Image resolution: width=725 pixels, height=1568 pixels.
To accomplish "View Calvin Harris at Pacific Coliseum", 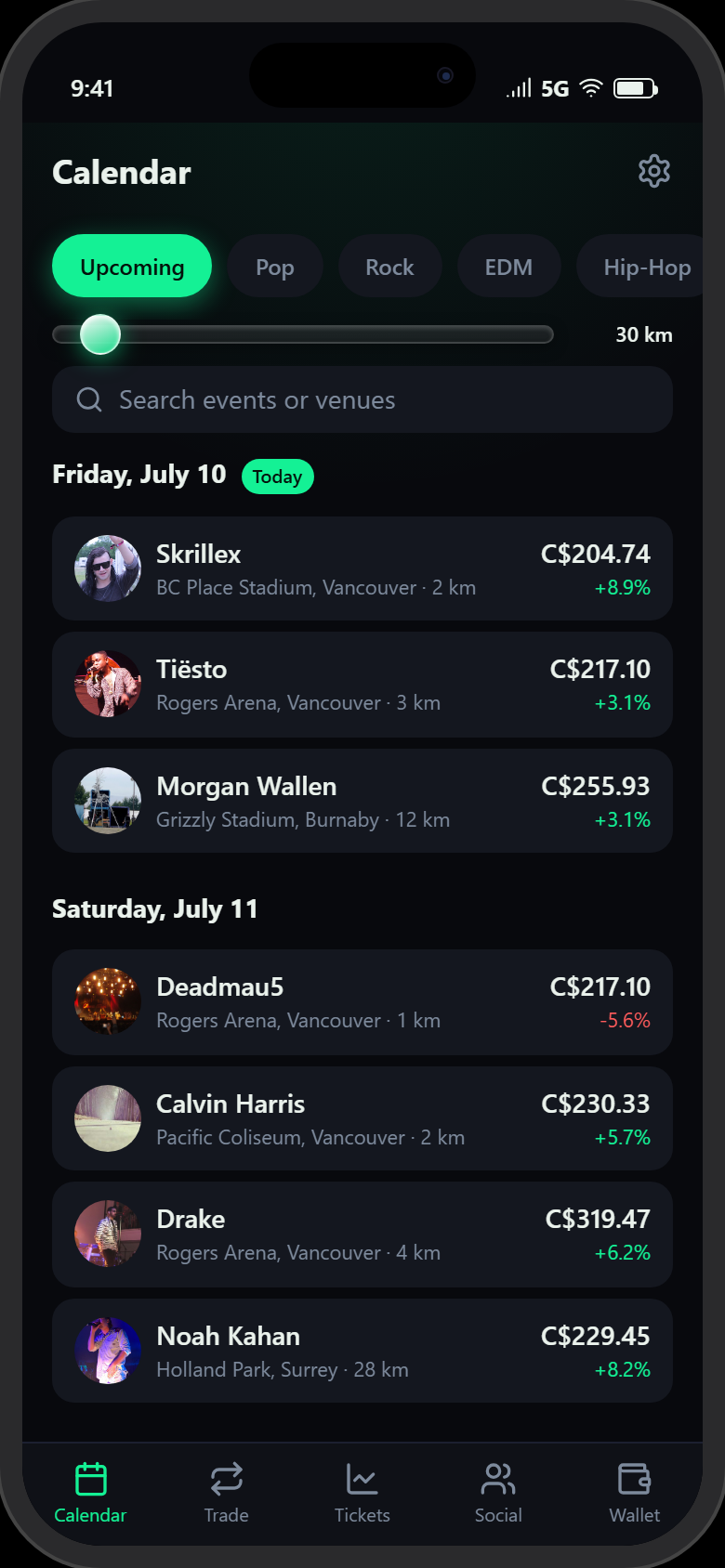I will 362,1118.
